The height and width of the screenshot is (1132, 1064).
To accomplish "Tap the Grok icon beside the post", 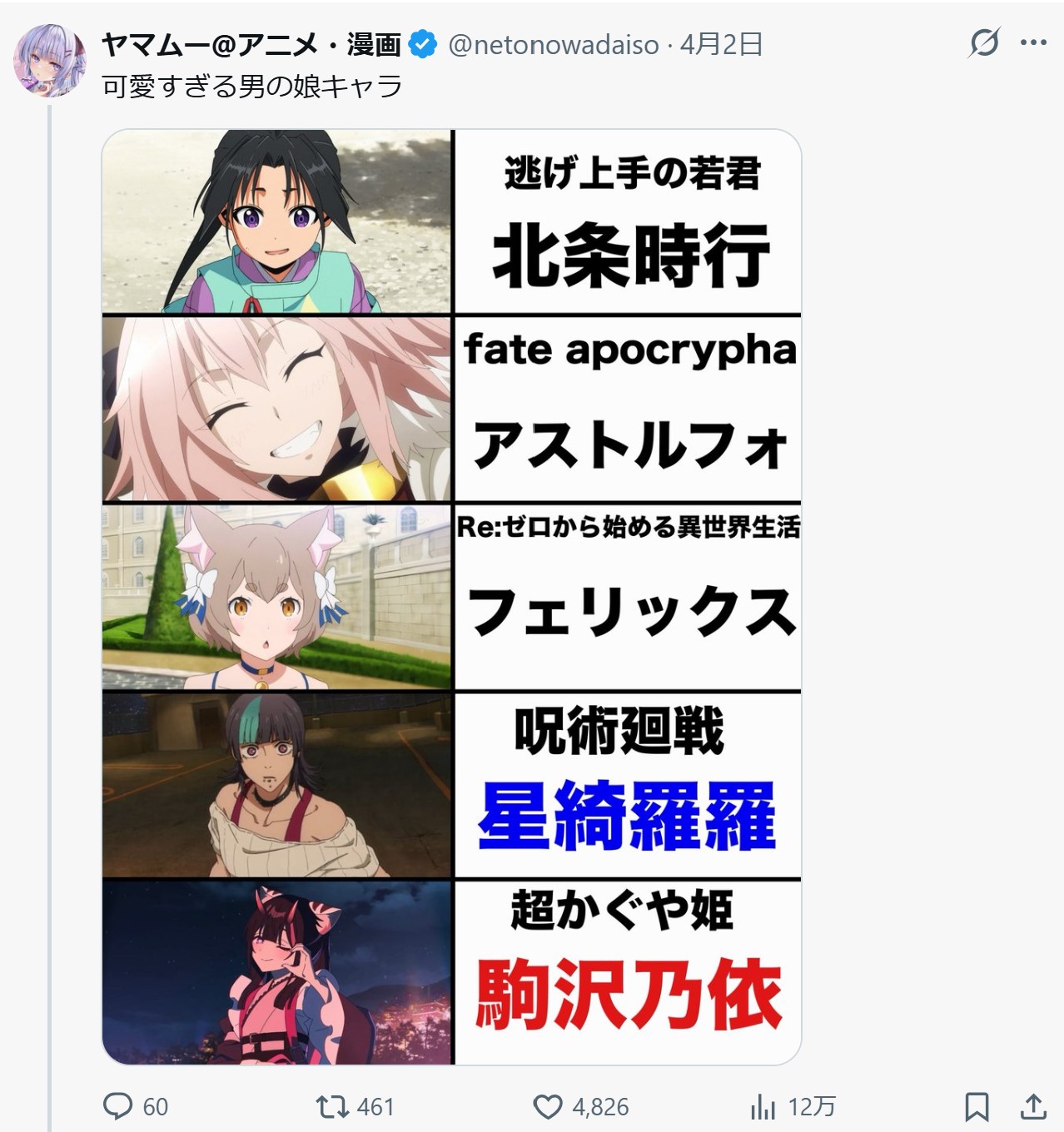I will pos(983,42).
